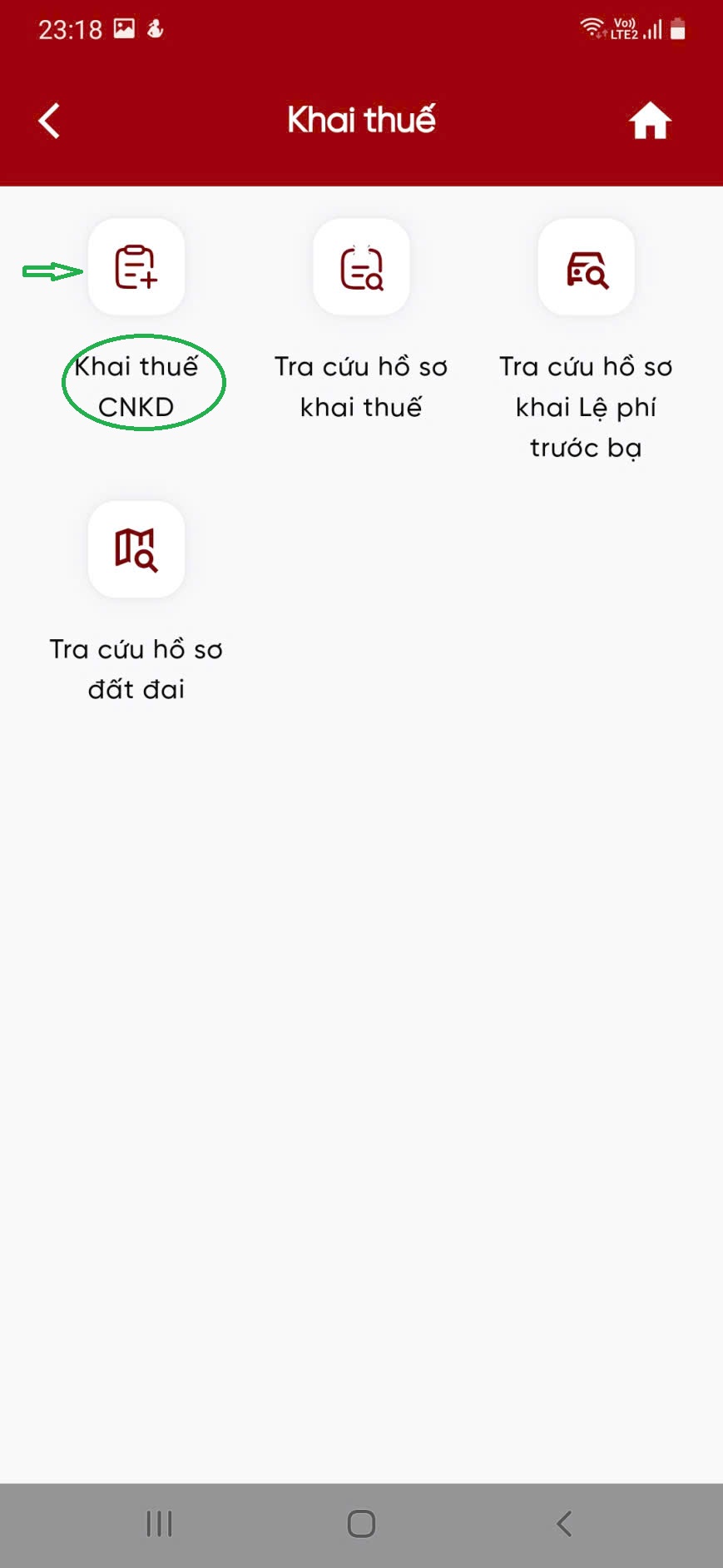Open Tra cứu hồ sơ khai thuế
Viewport: 723px width, 1568px height.
click(361, 268)
